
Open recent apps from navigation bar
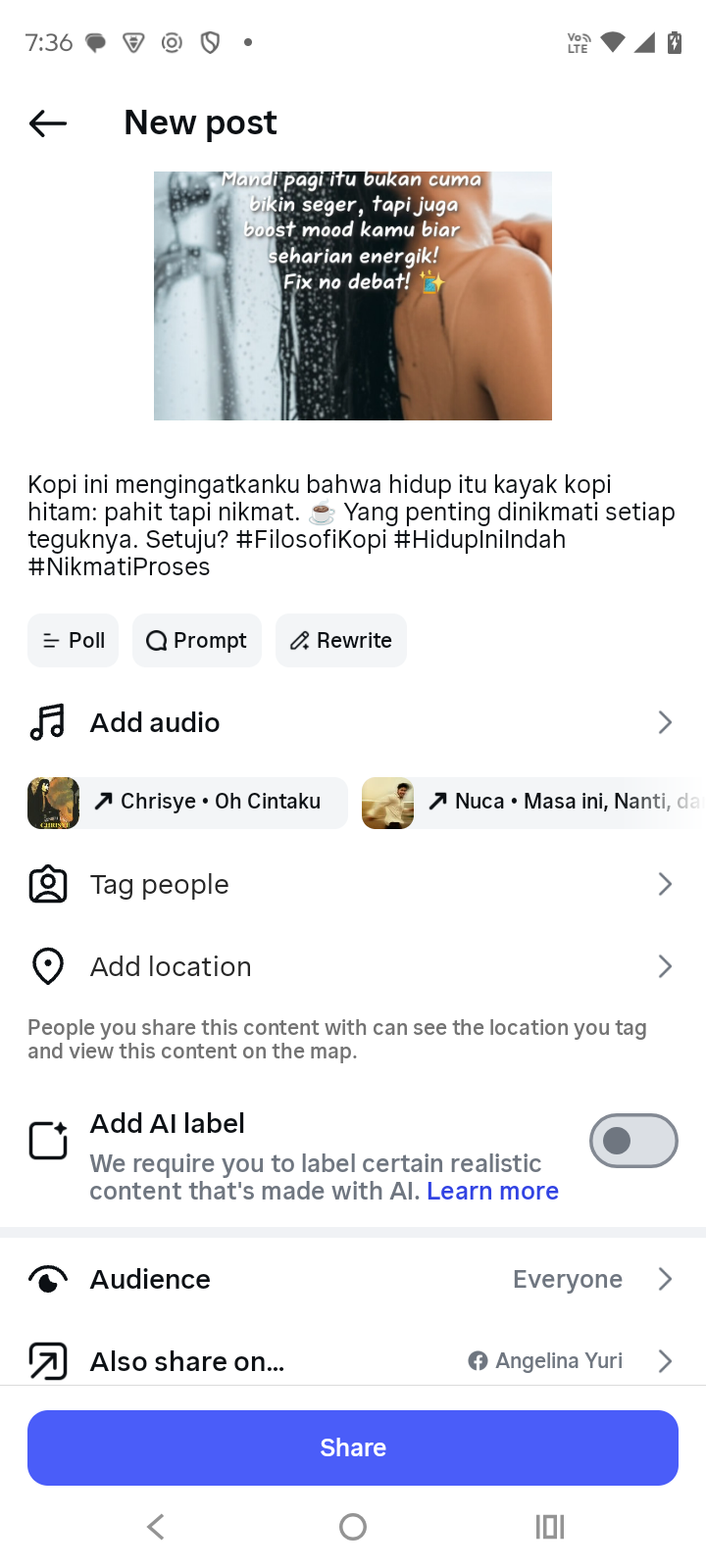(x=550, y=1527)
